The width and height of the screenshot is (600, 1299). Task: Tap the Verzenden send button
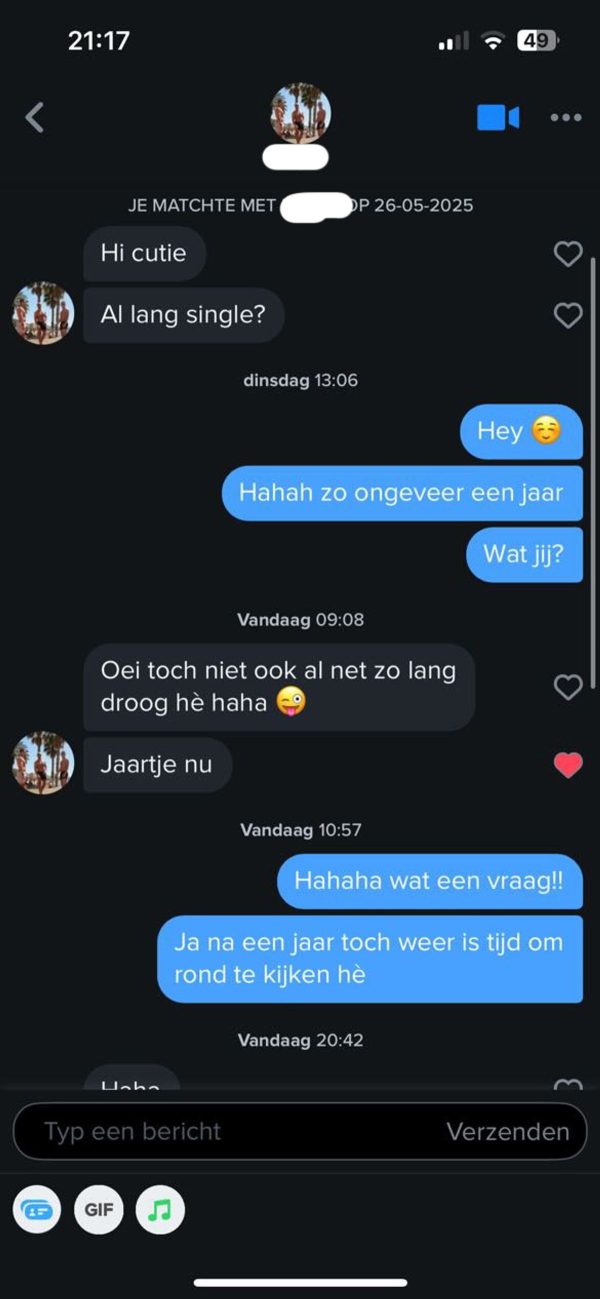507,1132
